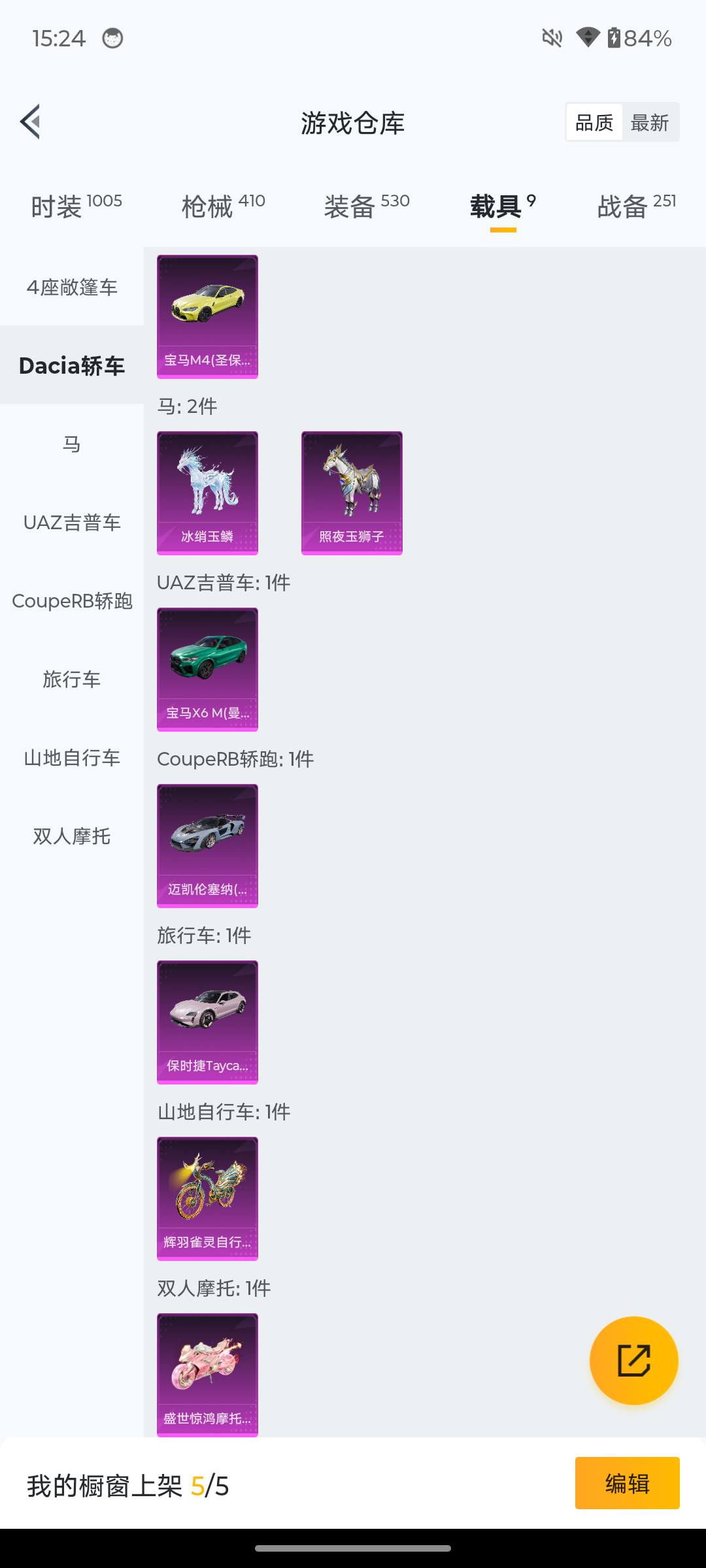Viewport: 706px width, 1568px height.
Task: View the 迈凯伦塞纳 sports car item
Action: coord(207,845)
